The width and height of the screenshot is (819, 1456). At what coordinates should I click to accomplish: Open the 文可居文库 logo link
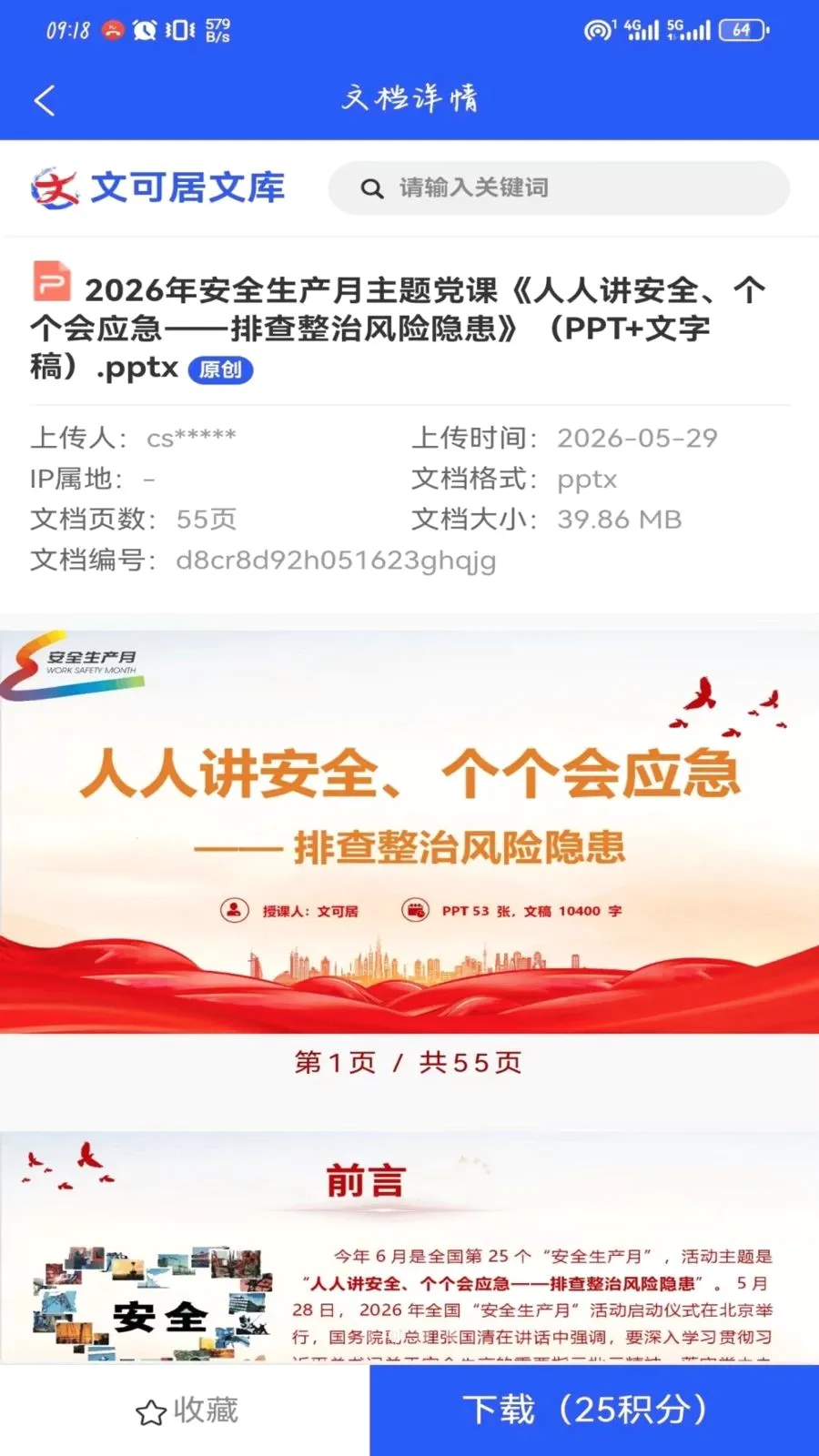point(157,188)
